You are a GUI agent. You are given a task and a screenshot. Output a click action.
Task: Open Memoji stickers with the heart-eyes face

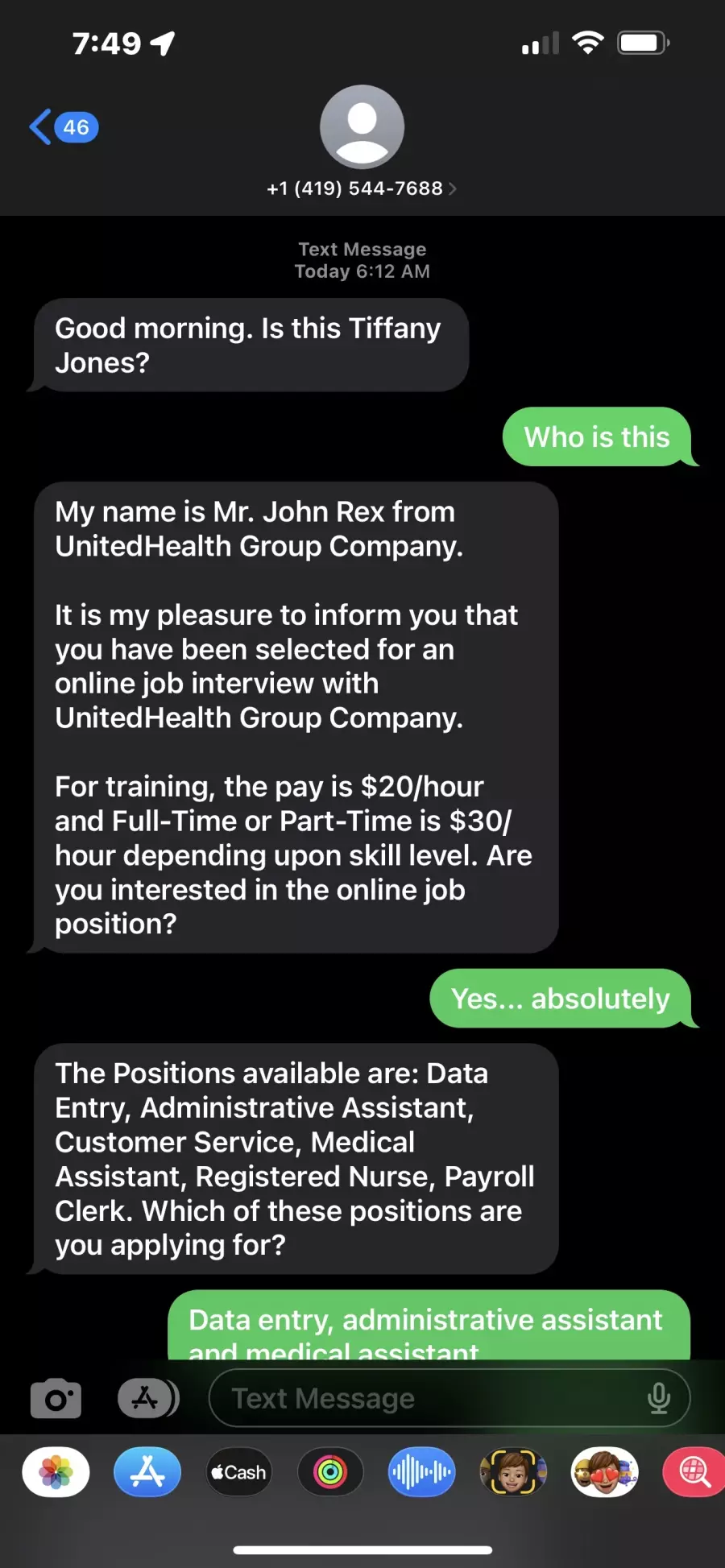604,1472
